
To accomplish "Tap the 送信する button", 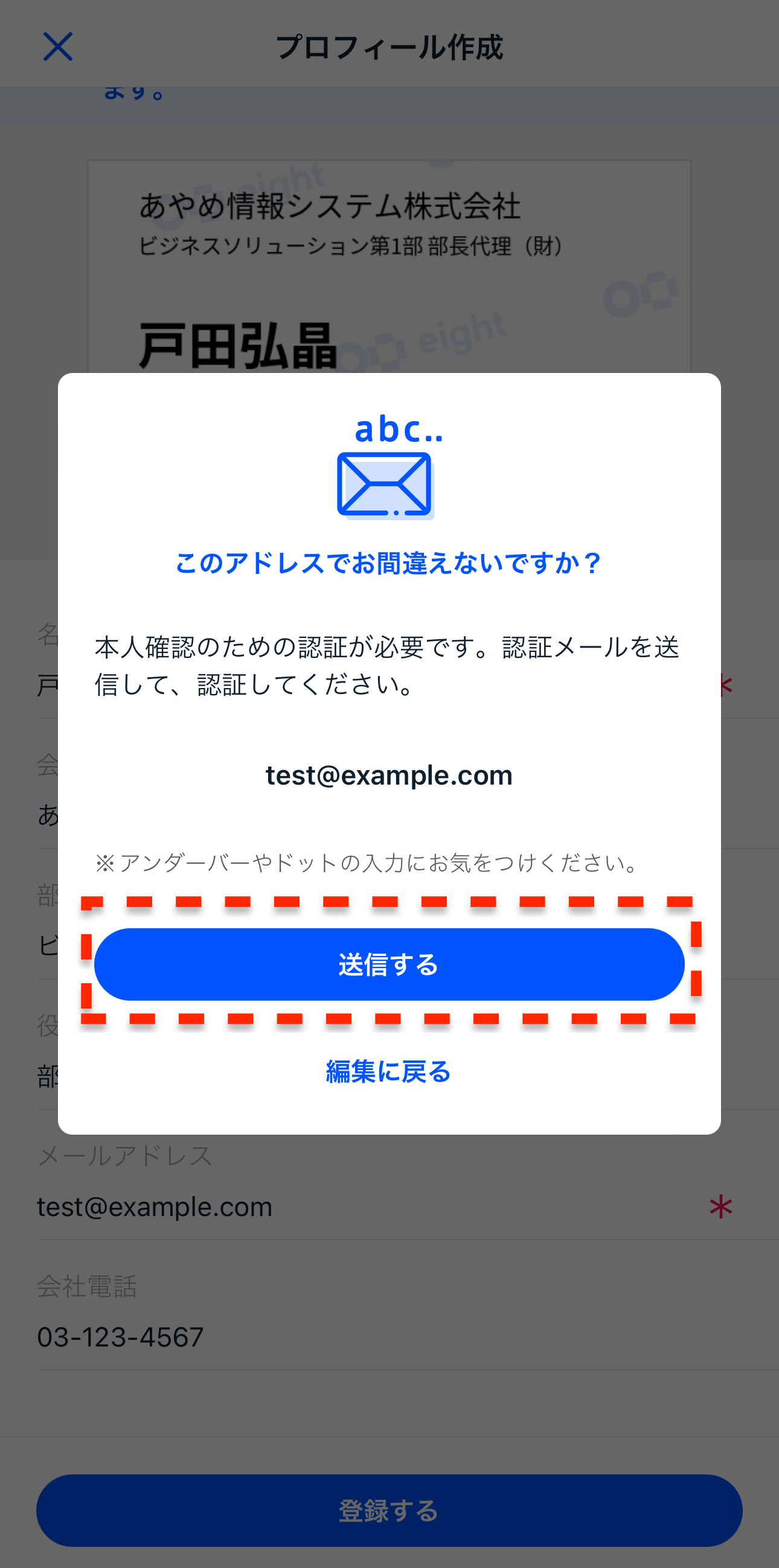I will 388,965.
